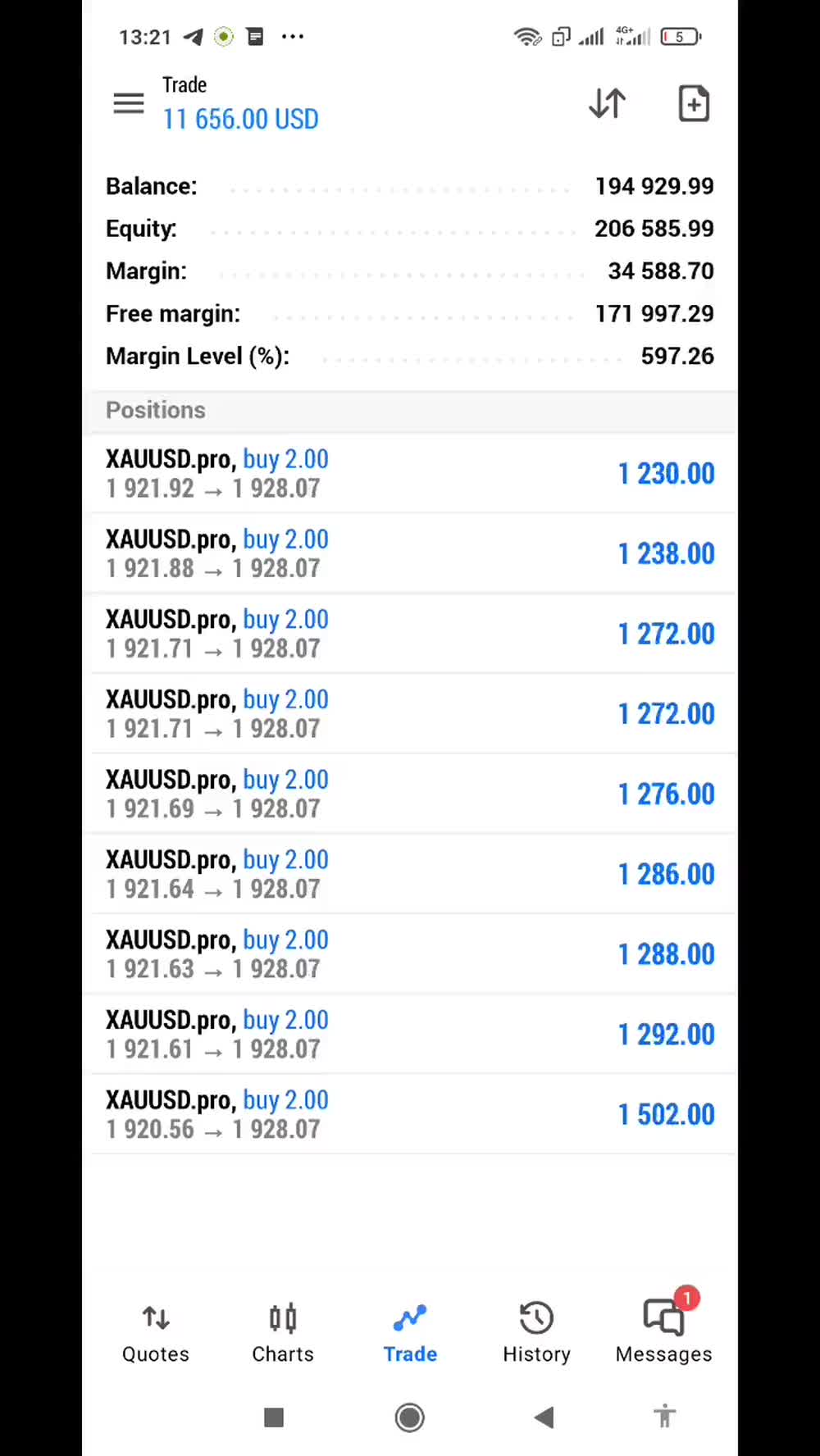
Task: Tap the Wi-Fi status bar icon
Action: click(x=527, y=36)
